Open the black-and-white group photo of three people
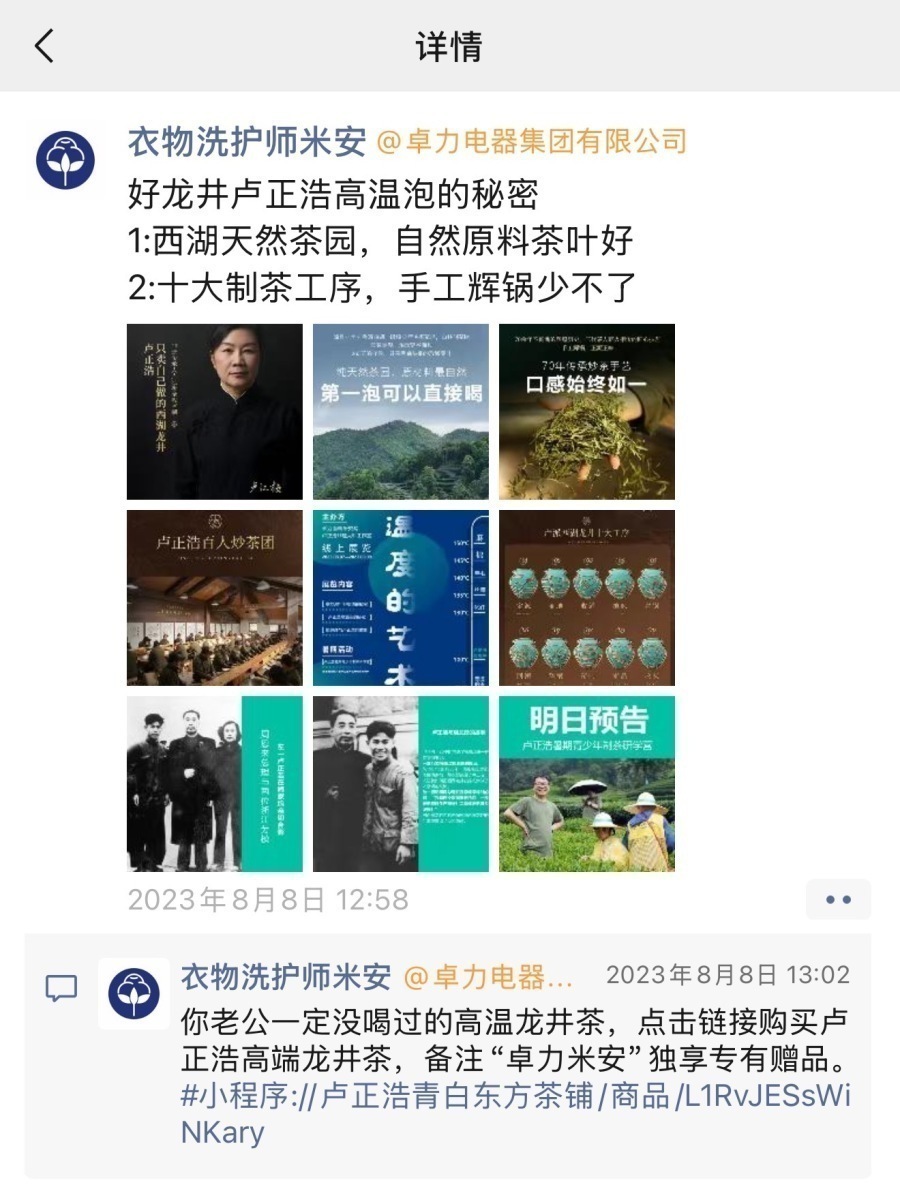 point(214,784)
